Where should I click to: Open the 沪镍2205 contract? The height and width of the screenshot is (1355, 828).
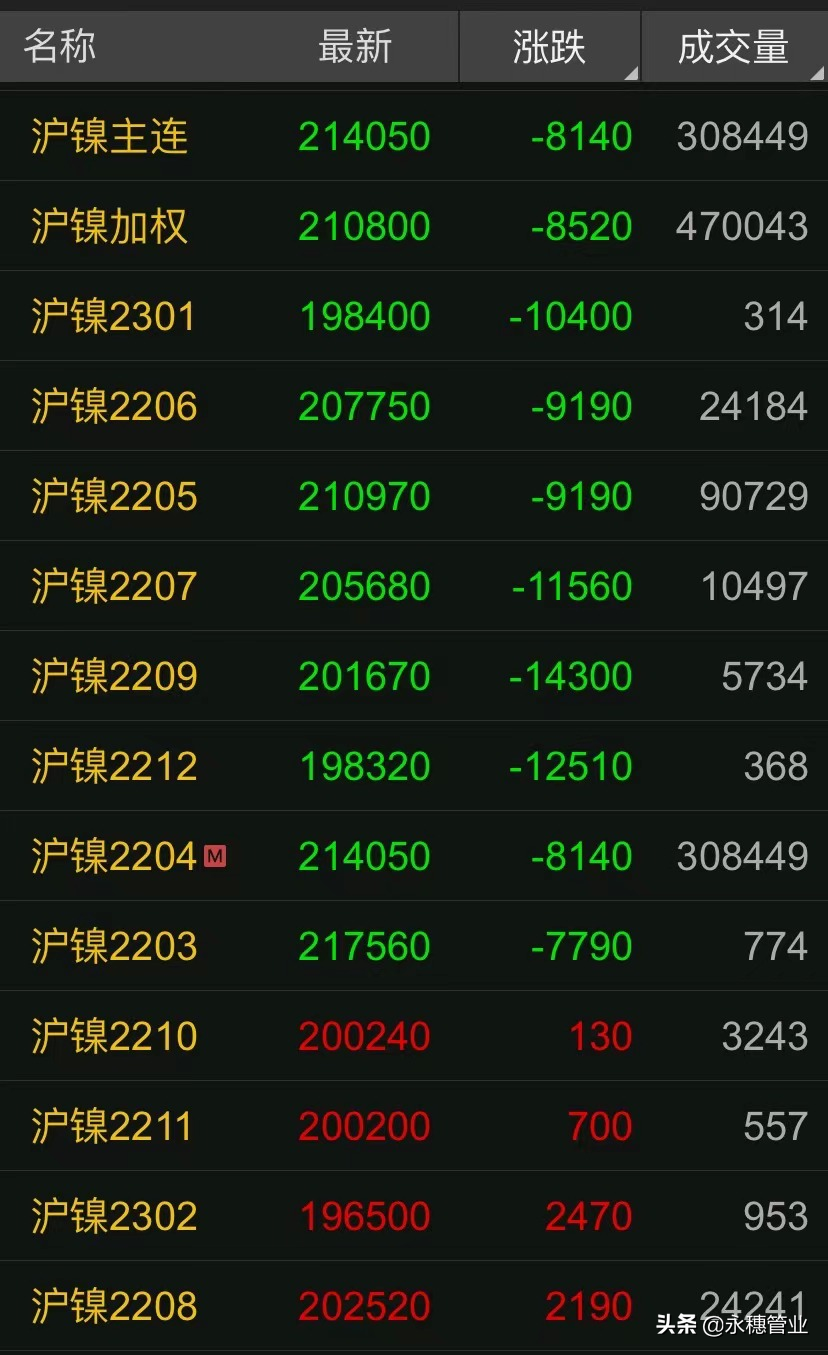[x=414, y=496]
